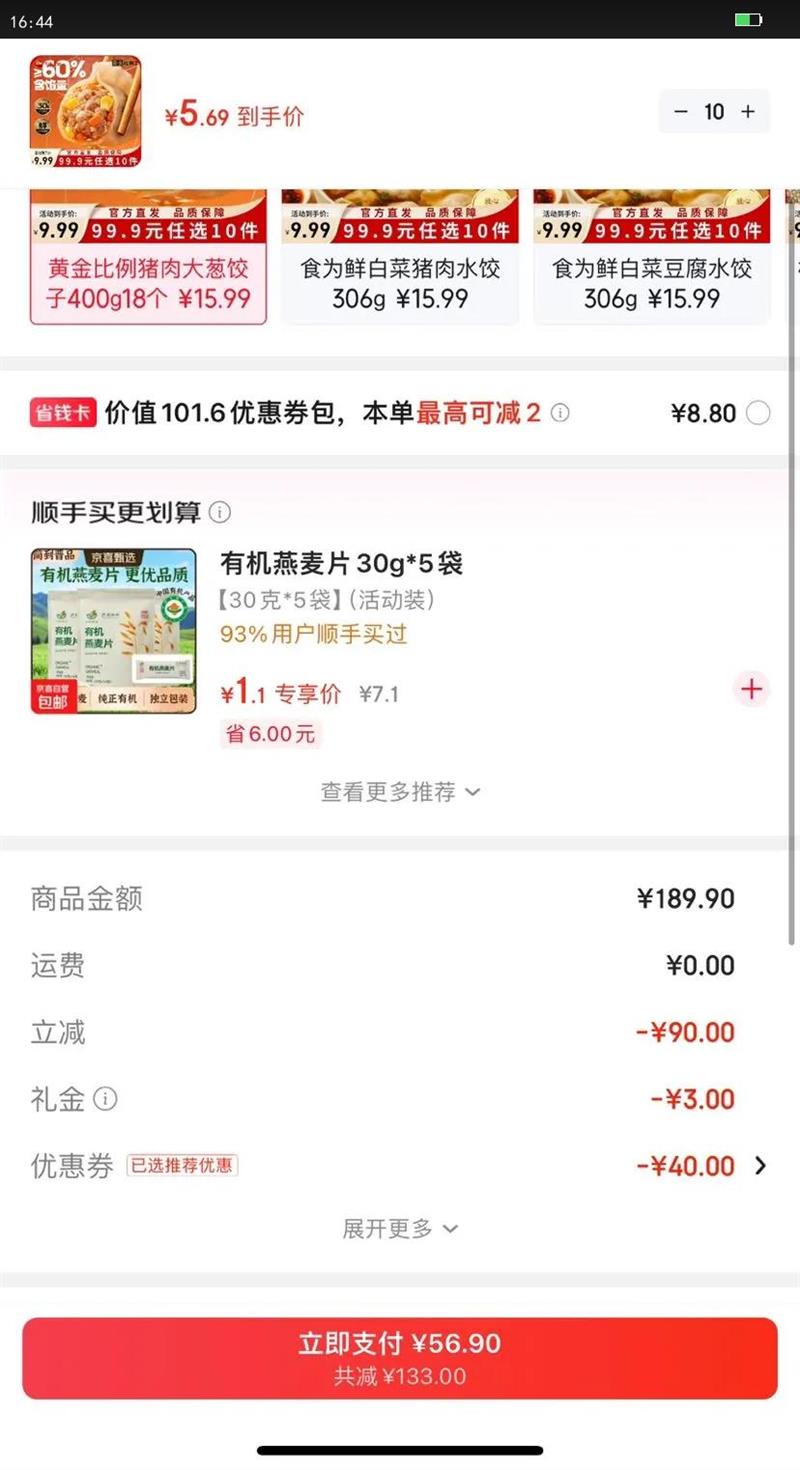Click the red 省钱卡 badge
The width and height of the screenshot is (800, 1470).
62,413
